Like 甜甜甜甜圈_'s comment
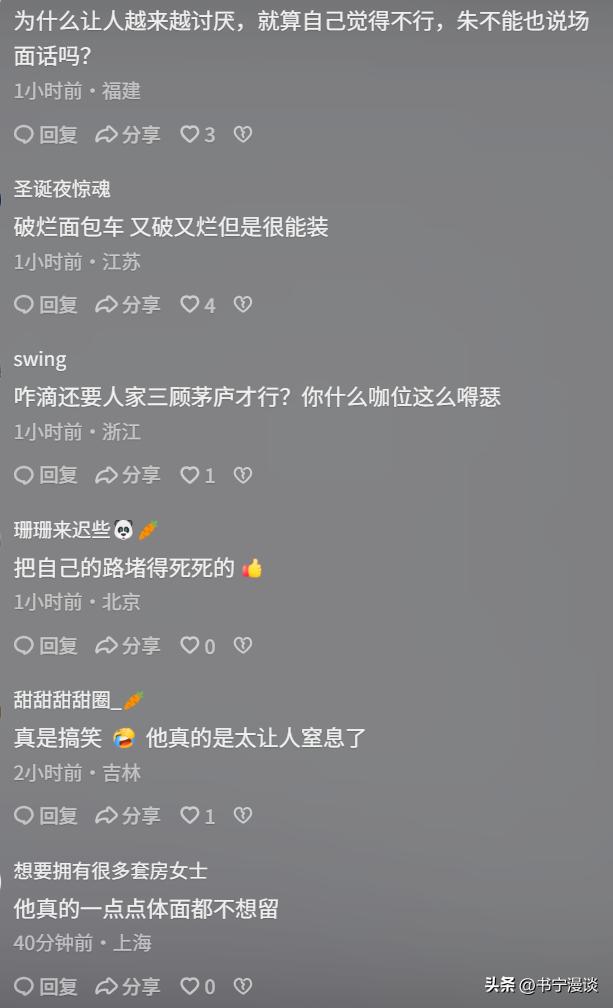Image resolution: width=613 pixels, height=1008 pixels. pos(190,816)
